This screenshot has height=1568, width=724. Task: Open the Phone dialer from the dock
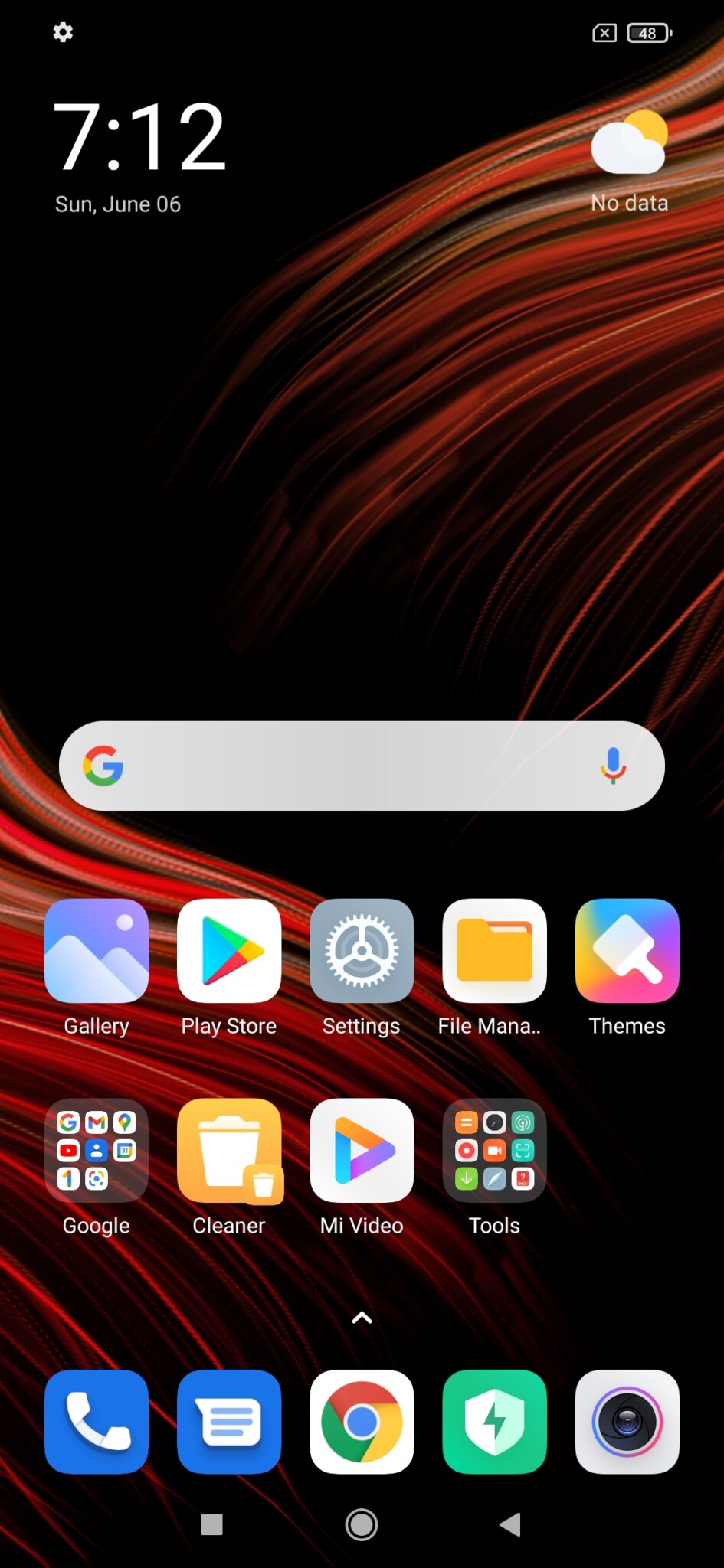click(x=97, y=1422)
